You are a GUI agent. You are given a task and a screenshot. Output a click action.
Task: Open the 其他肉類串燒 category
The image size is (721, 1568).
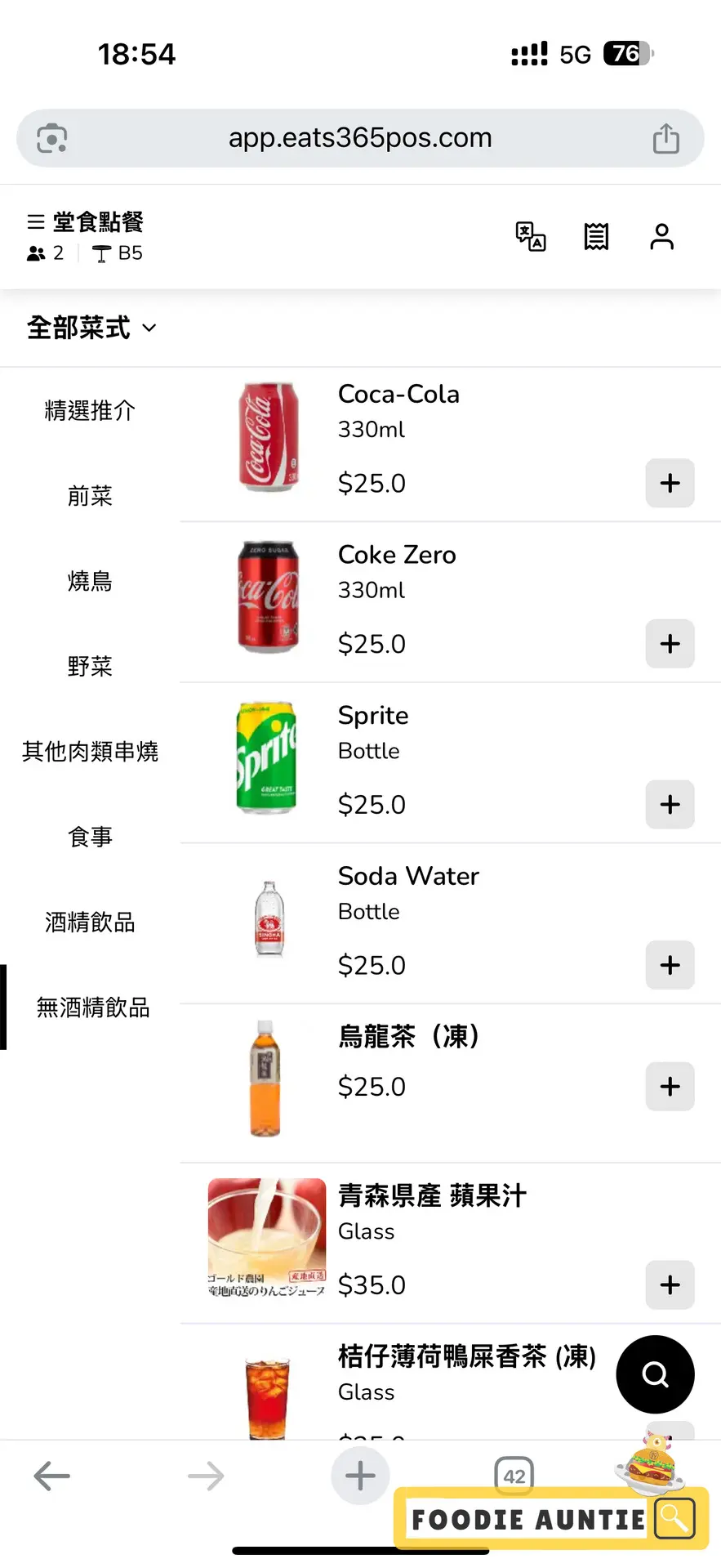pyautogui.click(x=90, y=752)
